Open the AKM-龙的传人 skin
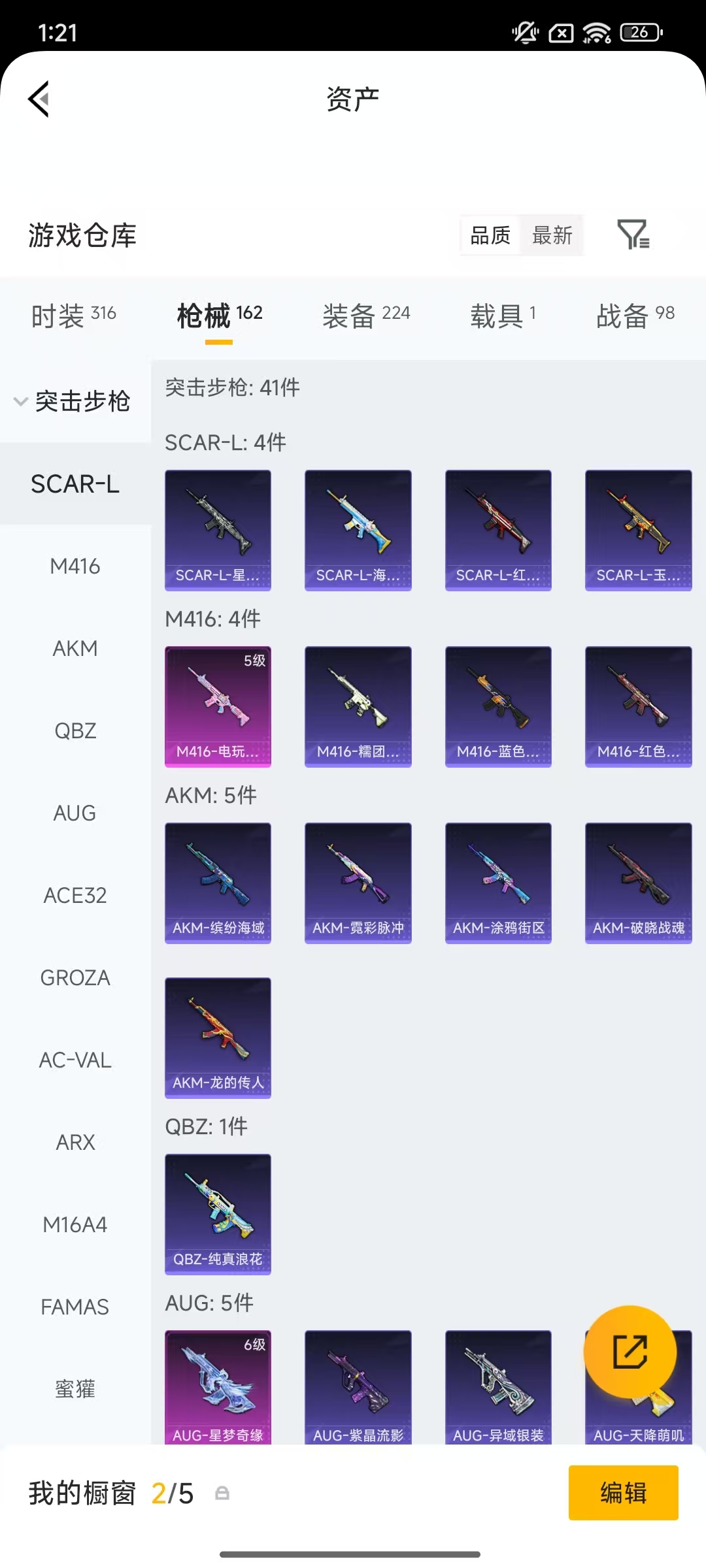This screenshot has width=706, height=1568. point(218,1037)
